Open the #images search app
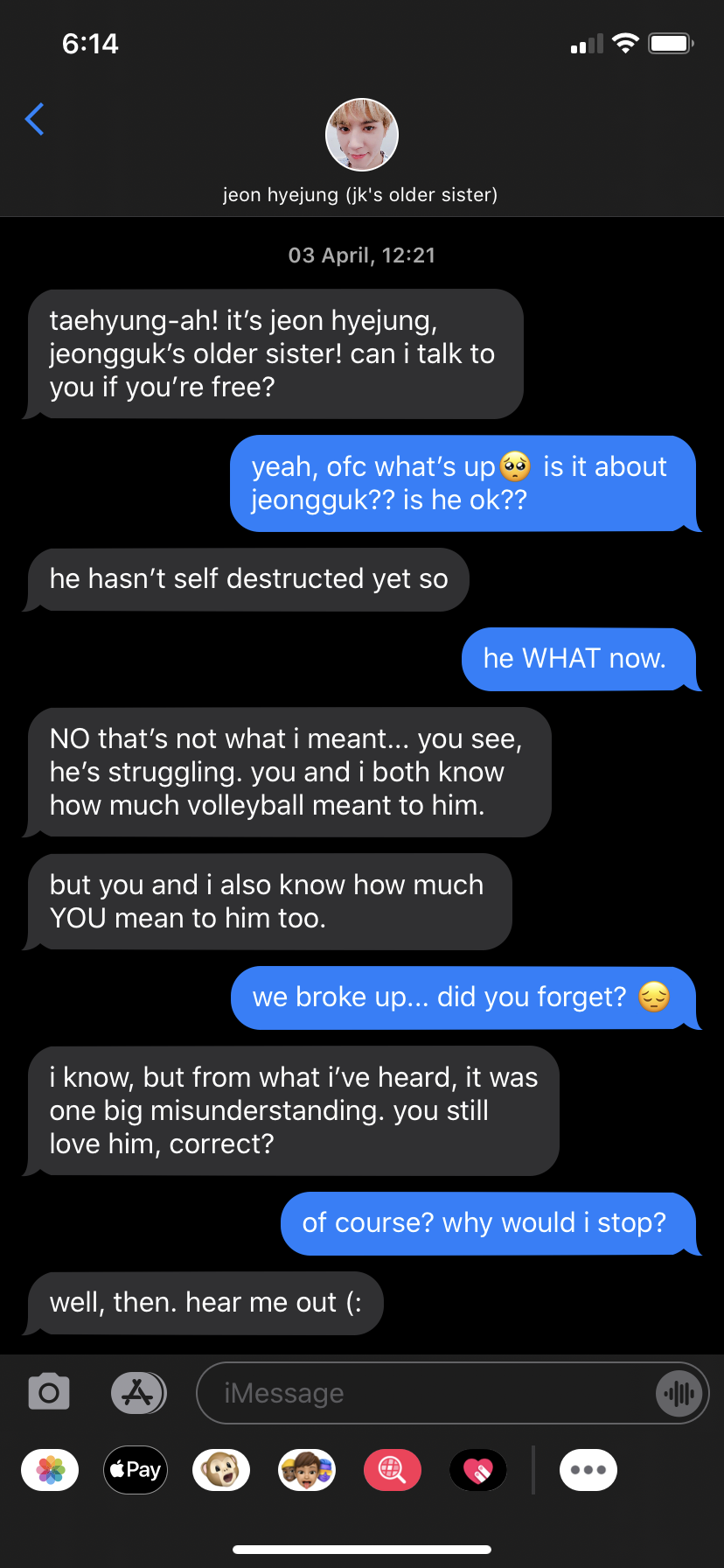The width and height of the screenshot is (724, 1568). coord(392,1470)
